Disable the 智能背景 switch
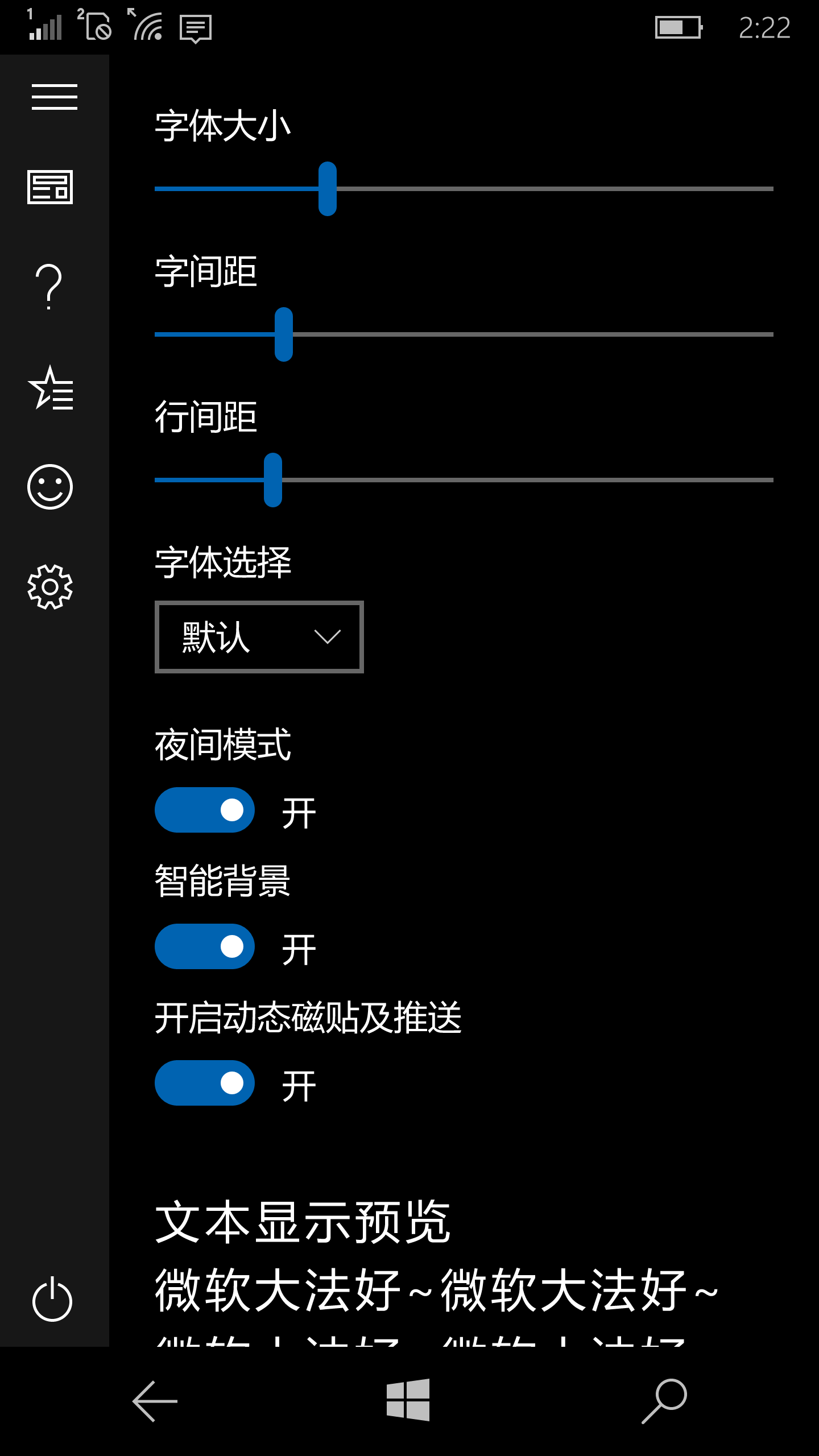Screen dimensions: 819x1456 coord(205,946)
